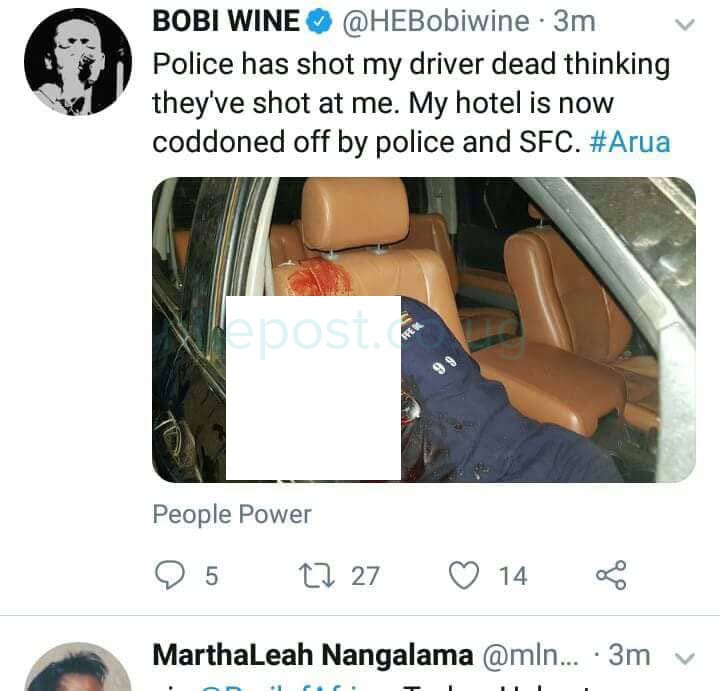Image resolution: width=720 pixels, height=691 pixels.
Task: Open Bobi Wine's profile picture
Action: click(x=77, y=62)
